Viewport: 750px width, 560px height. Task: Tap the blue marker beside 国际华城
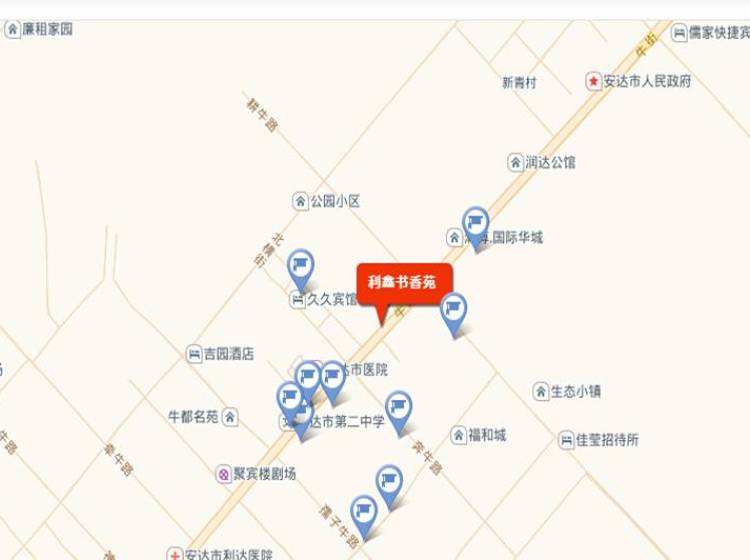click(x=476, y=225)
